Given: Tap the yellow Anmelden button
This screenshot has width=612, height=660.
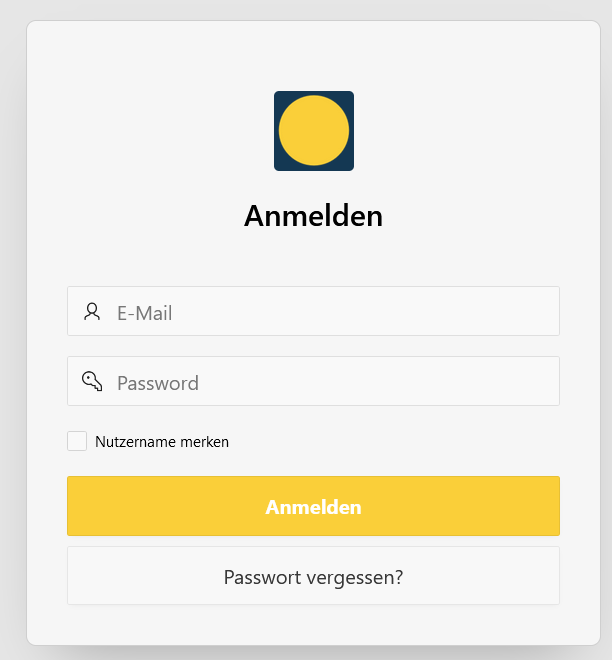Looking at the screenshot, I should [x=313, y=507].
